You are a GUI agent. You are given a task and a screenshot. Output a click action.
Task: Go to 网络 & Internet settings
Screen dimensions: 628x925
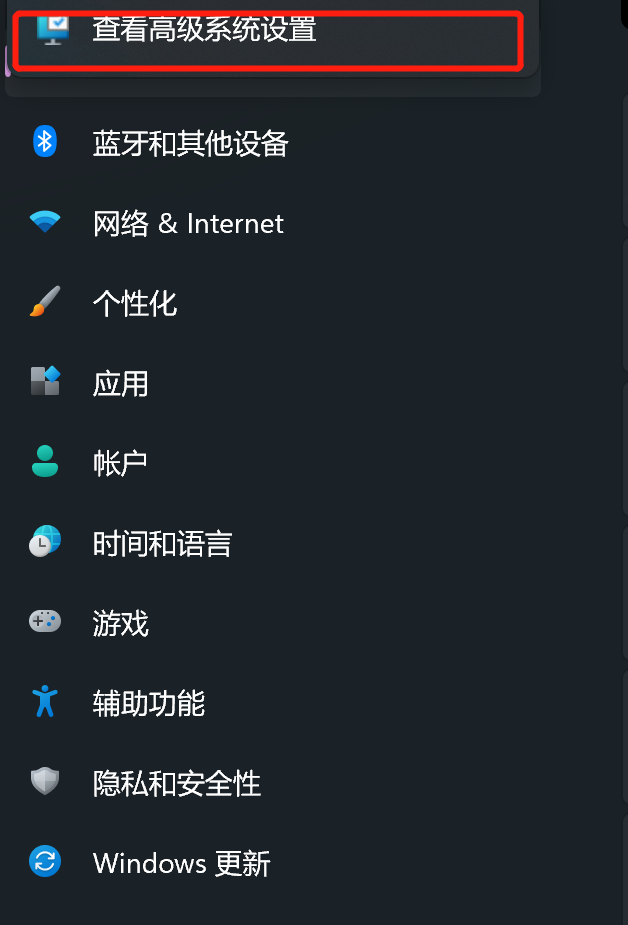pos(188,224)
